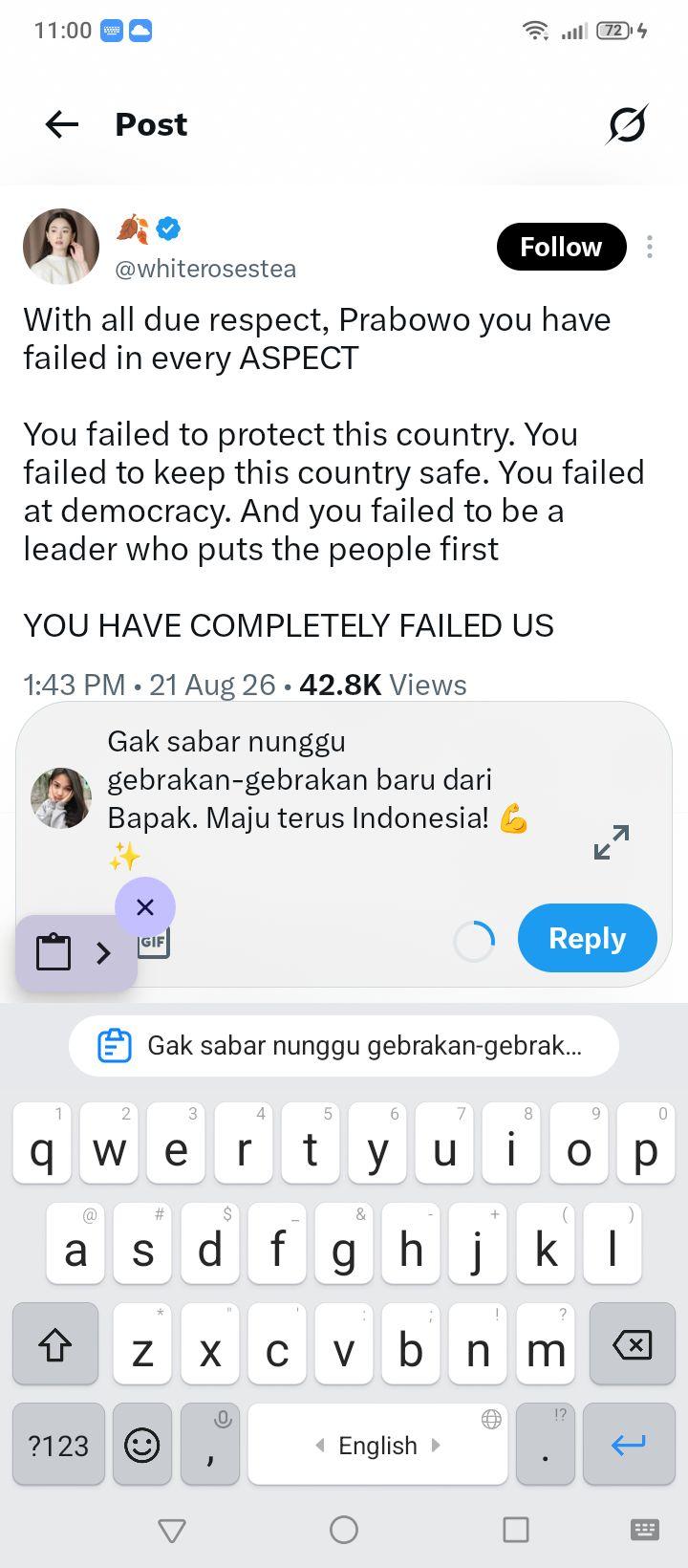Tap the Grok icon in app bar
The image size is (688, 1568).
coord(627,124)
